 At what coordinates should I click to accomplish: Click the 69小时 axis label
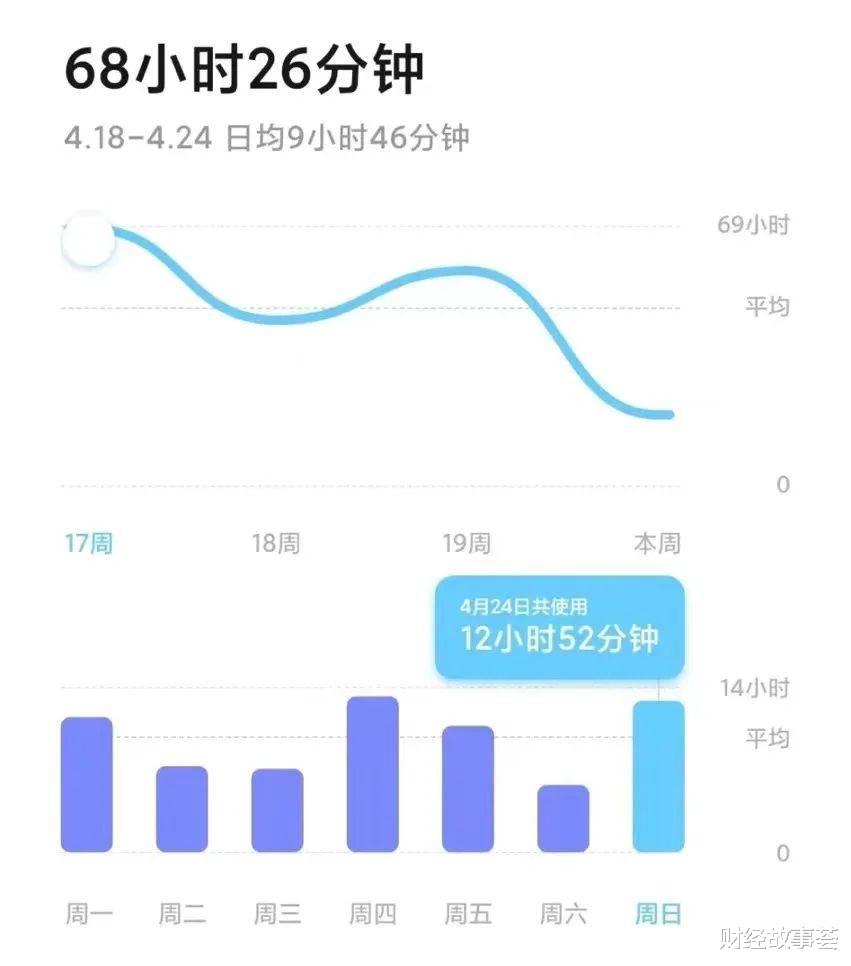pyautogui.click(x=752, y=225)
